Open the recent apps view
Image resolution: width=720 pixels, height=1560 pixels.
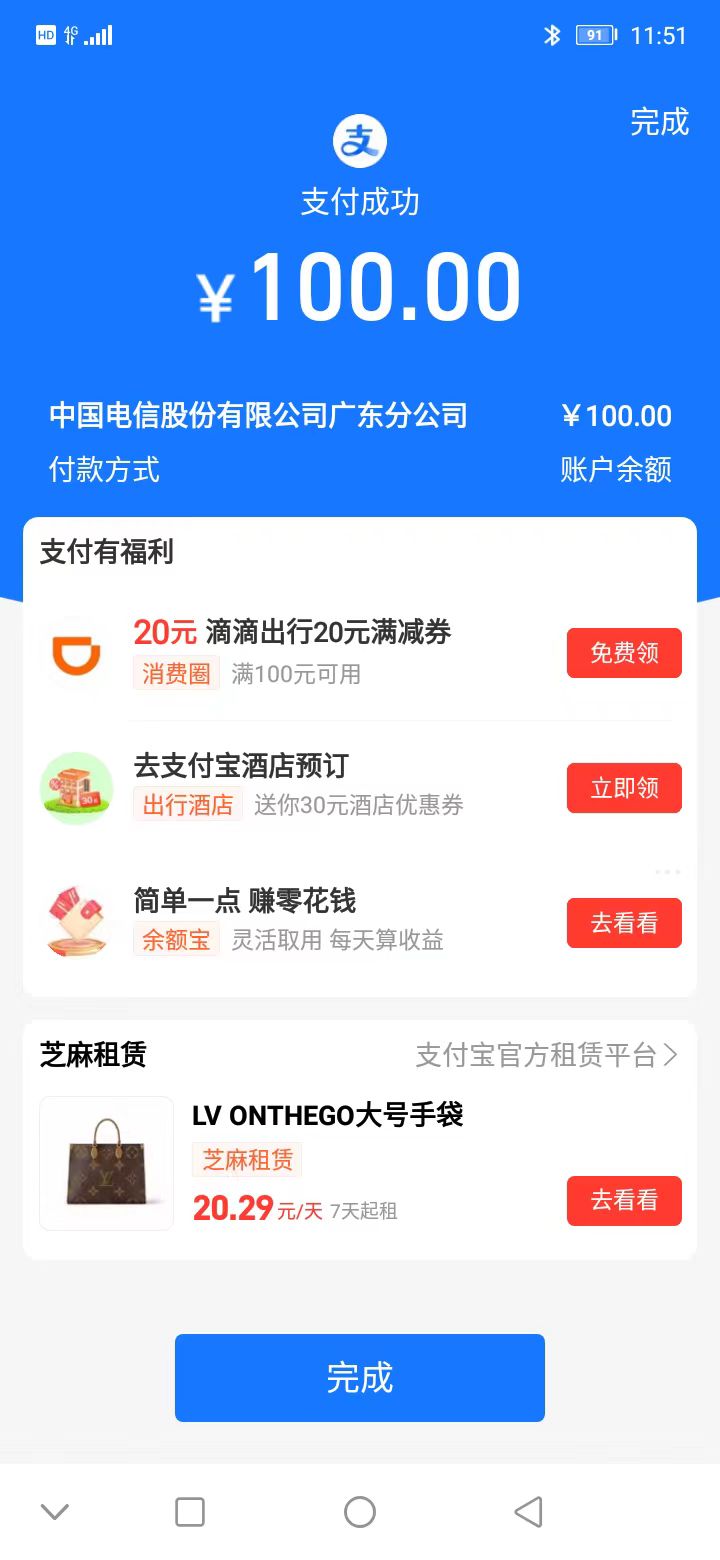pyautogui.click(x=190, y=1512)
